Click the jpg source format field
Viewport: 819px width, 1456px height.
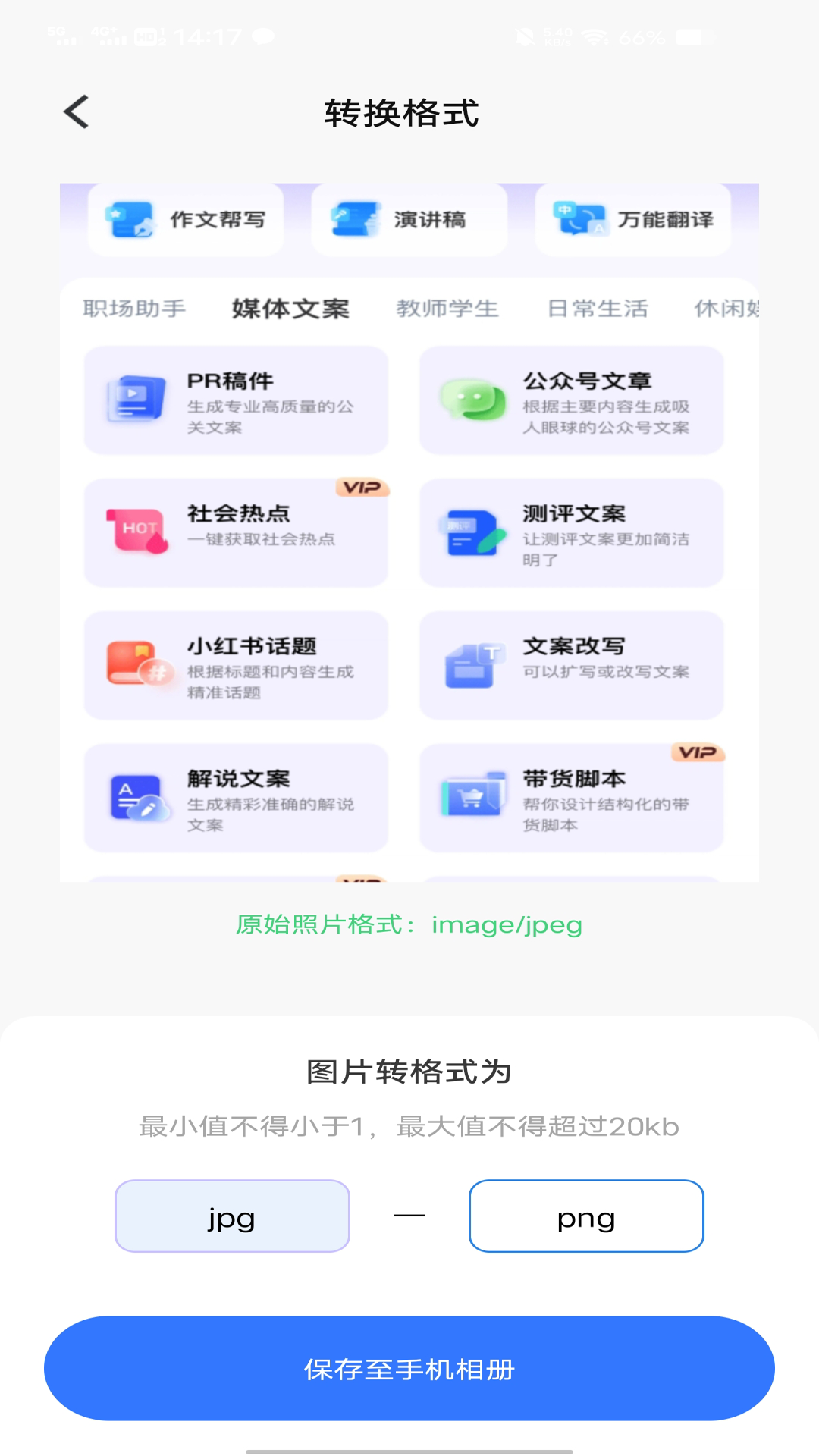232,1216
